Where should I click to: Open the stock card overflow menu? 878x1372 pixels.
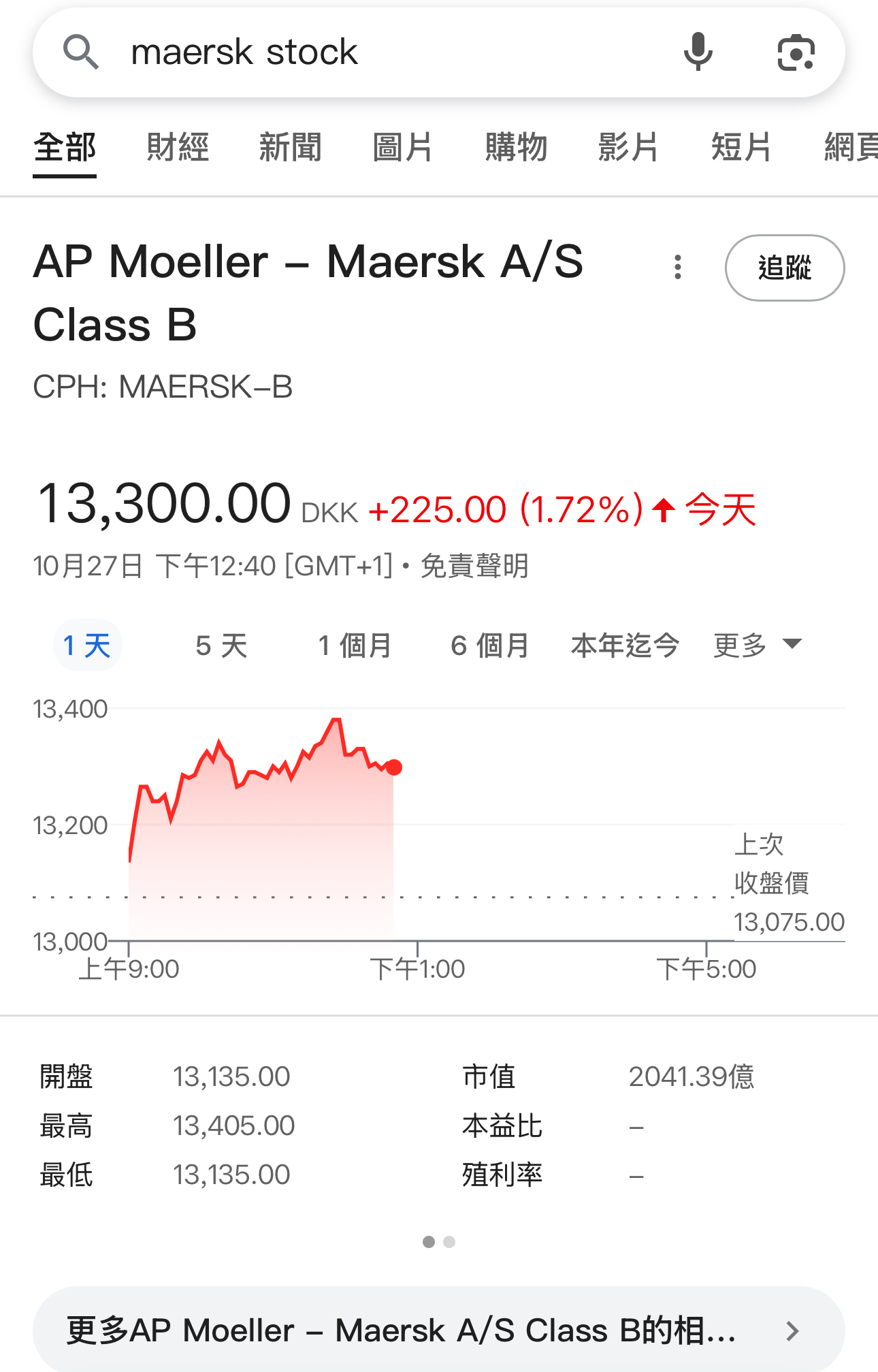677,267
